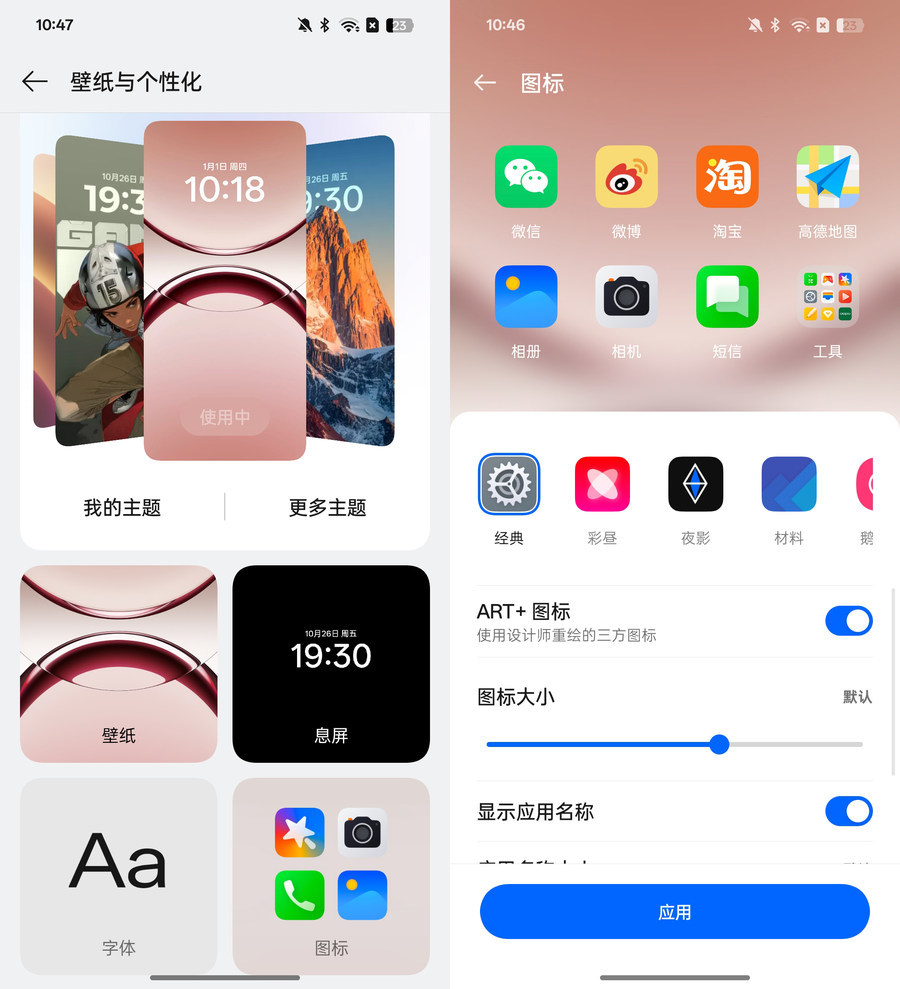Image resolution: width=900 pixels, height=989 pixels.
Task: Choose the 彩昼 icon style
Action: pos(602,485)
